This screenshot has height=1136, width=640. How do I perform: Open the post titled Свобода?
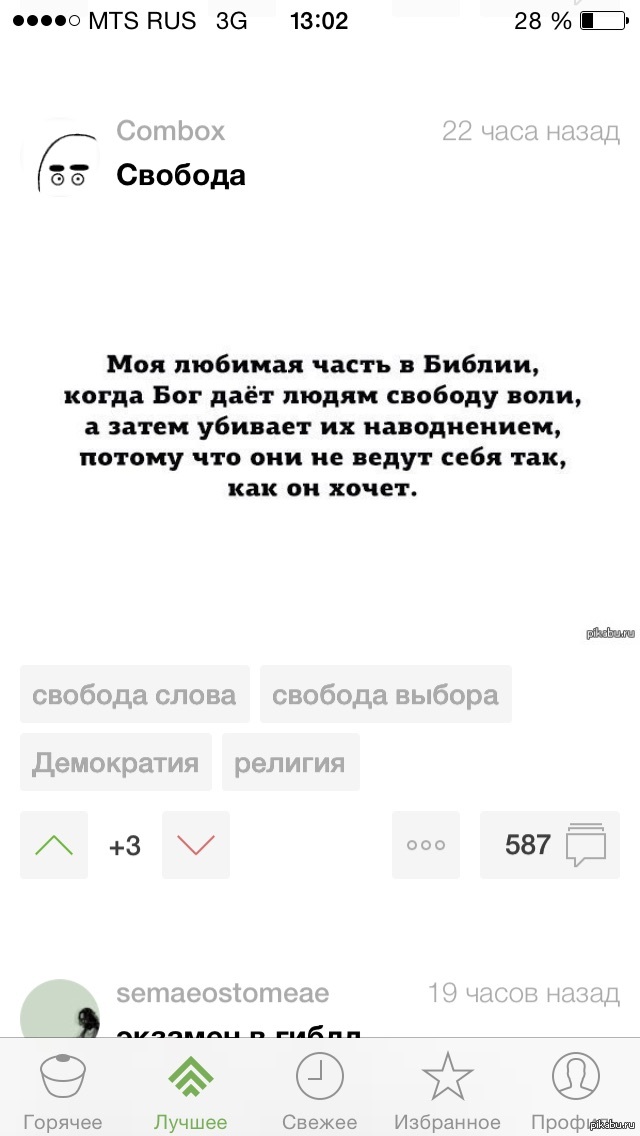(x=181, y=174)
